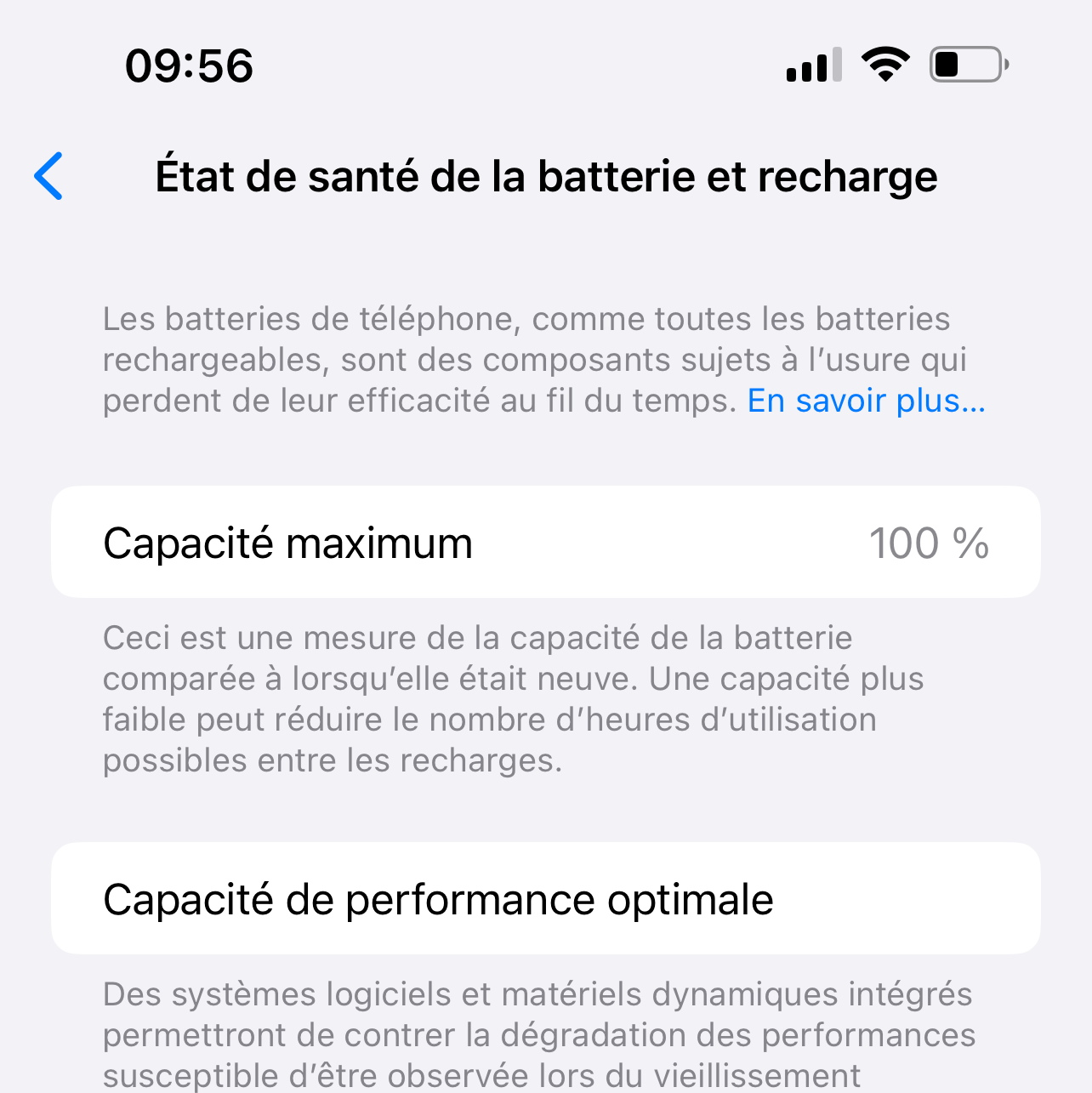The height and width of the screenshot is (1093, 1092).
Task: Open the 'En savoir plus…' link
Action: (866, 401)
